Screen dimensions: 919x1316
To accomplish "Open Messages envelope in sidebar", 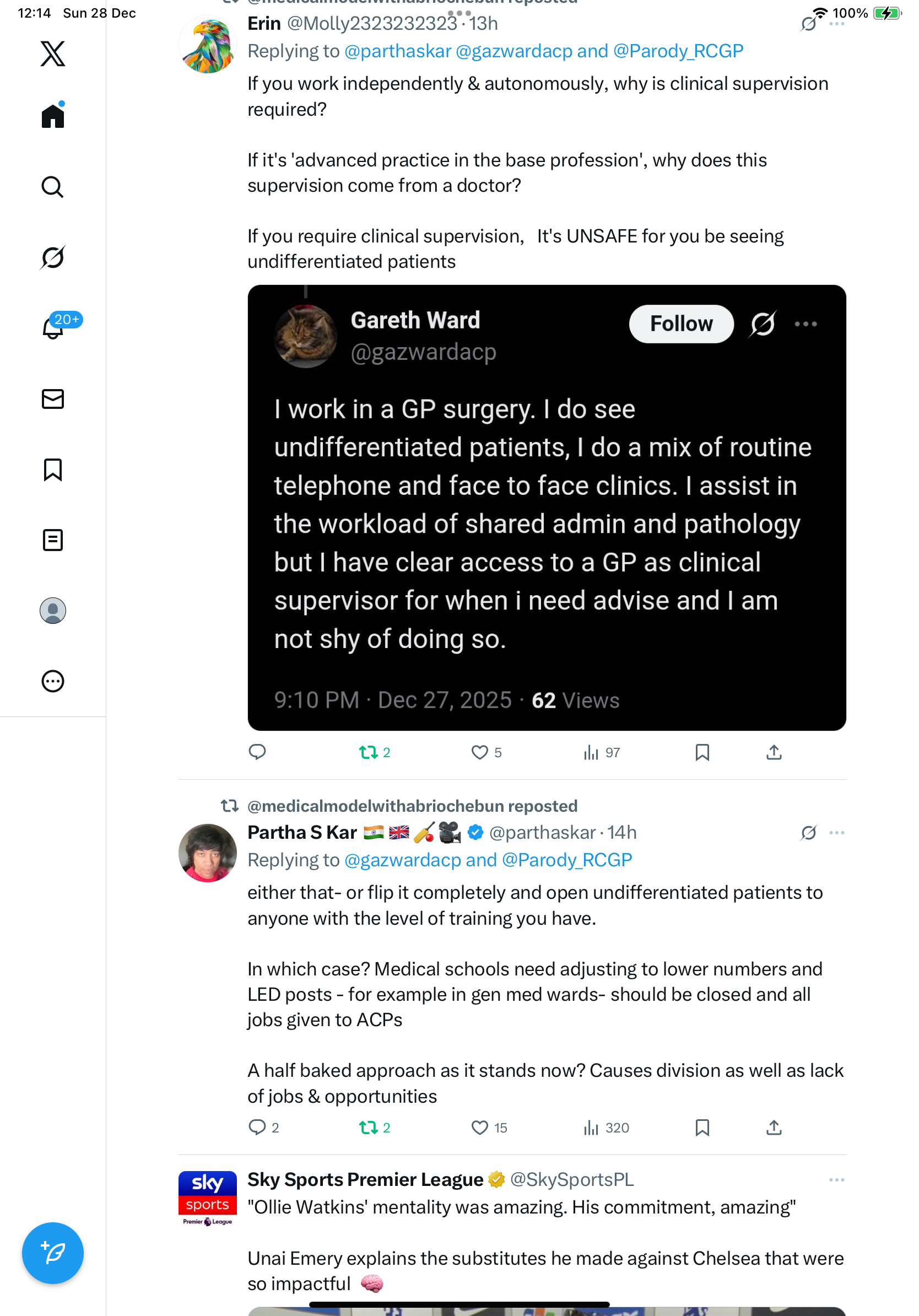I will point(53,399).
